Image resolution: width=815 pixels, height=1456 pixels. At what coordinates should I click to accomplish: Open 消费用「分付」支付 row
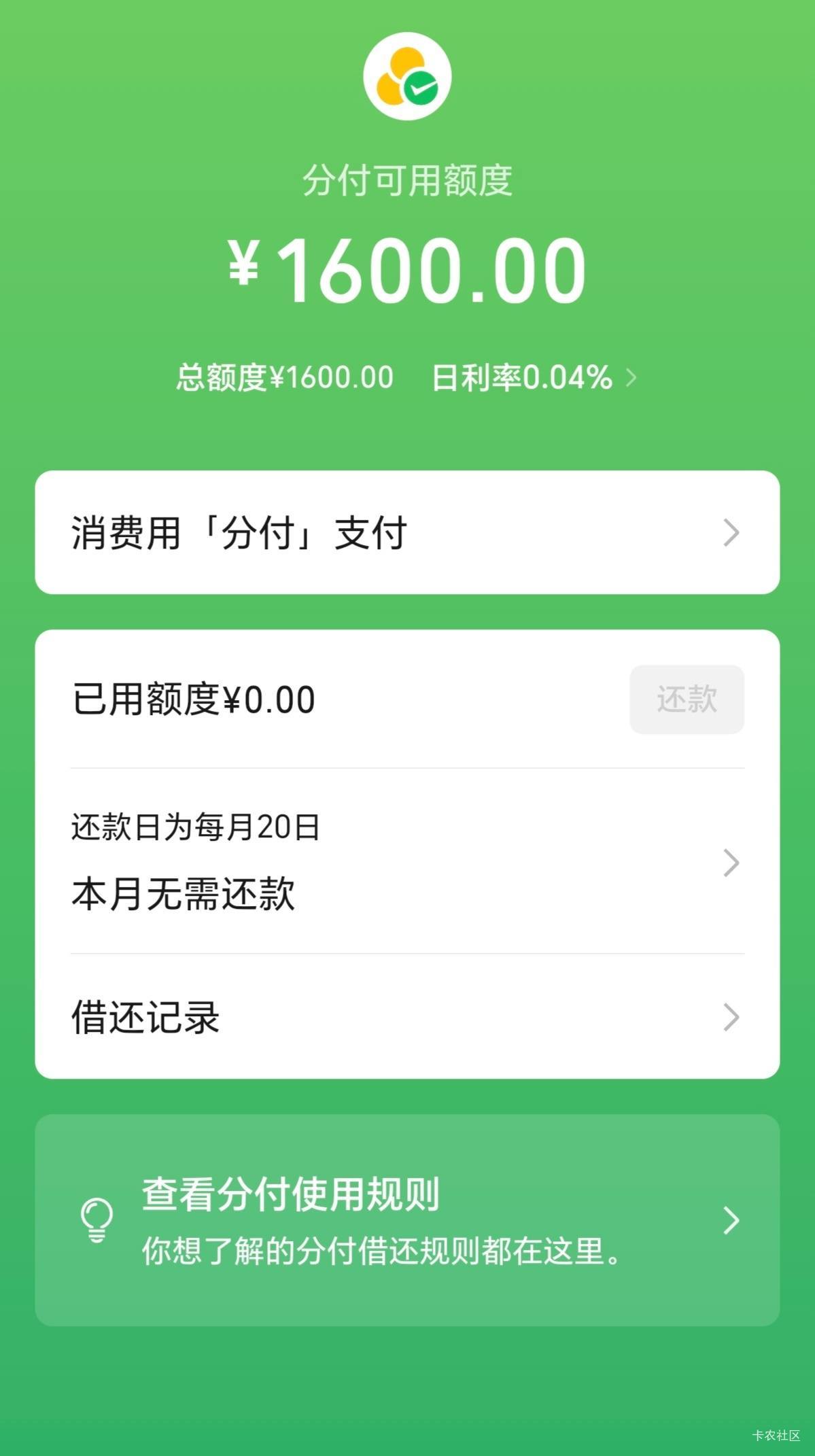click(x=407, y=532)
